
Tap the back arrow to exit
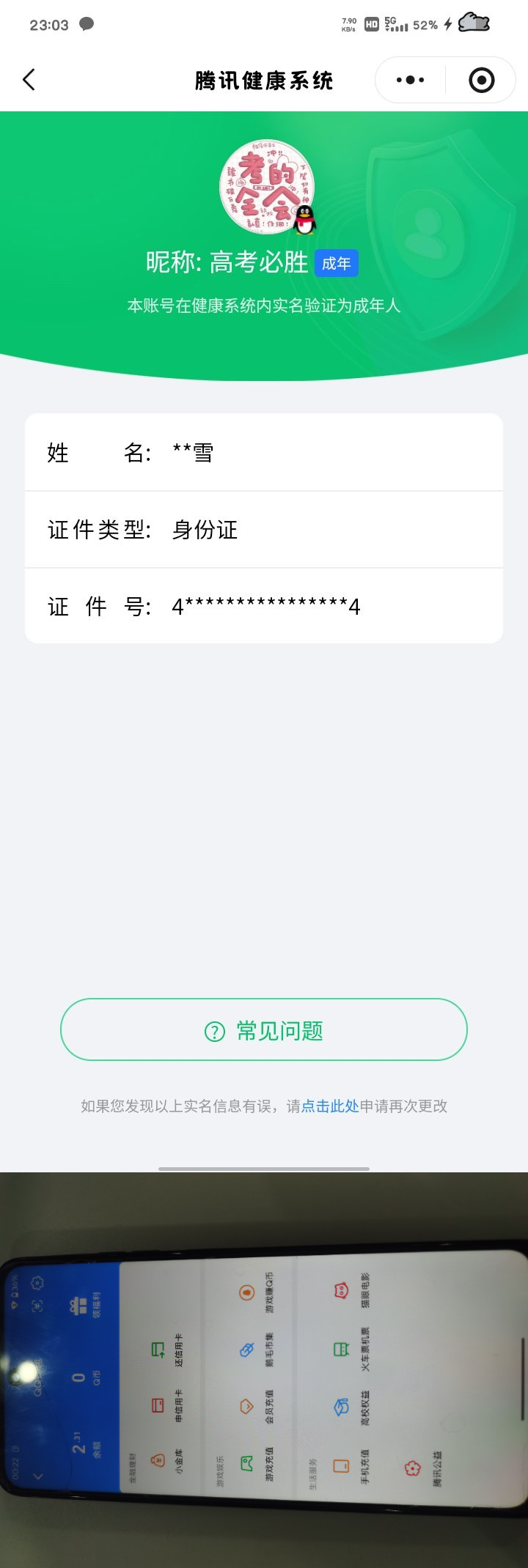coord(29,80)
